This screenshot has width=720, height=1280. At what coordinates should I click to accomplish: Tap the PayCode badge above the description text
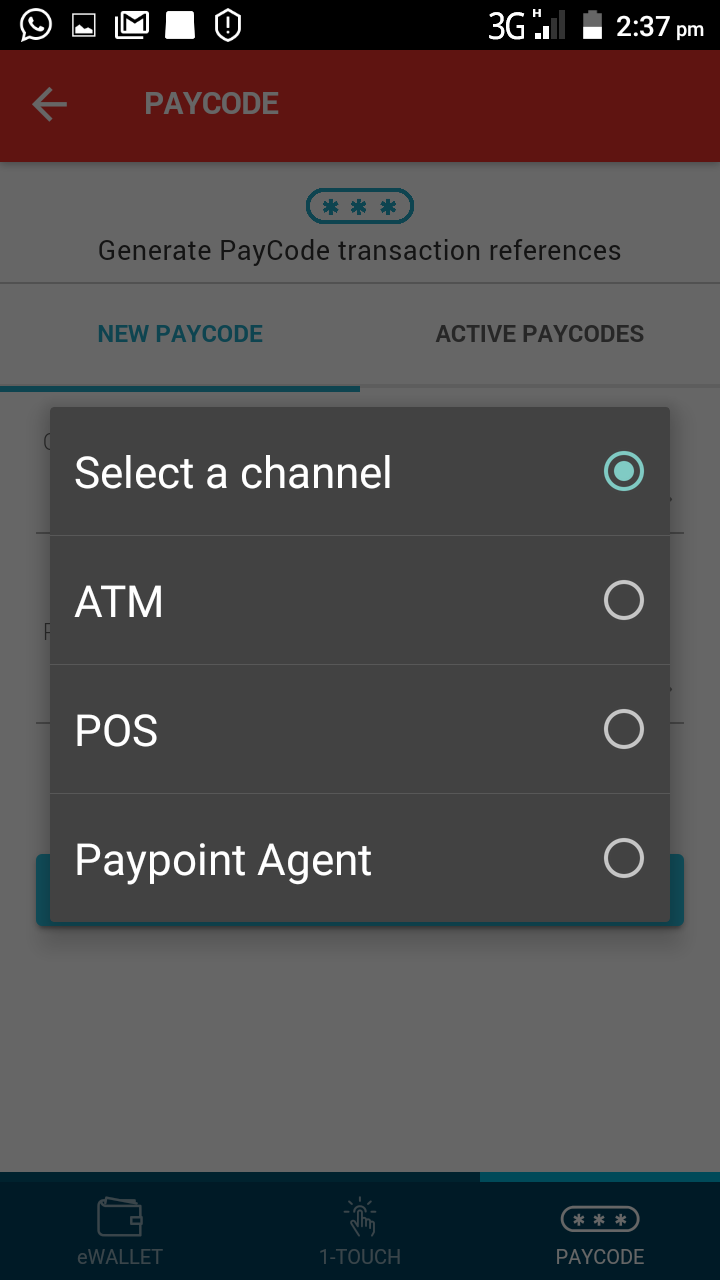tap(360, 205)
